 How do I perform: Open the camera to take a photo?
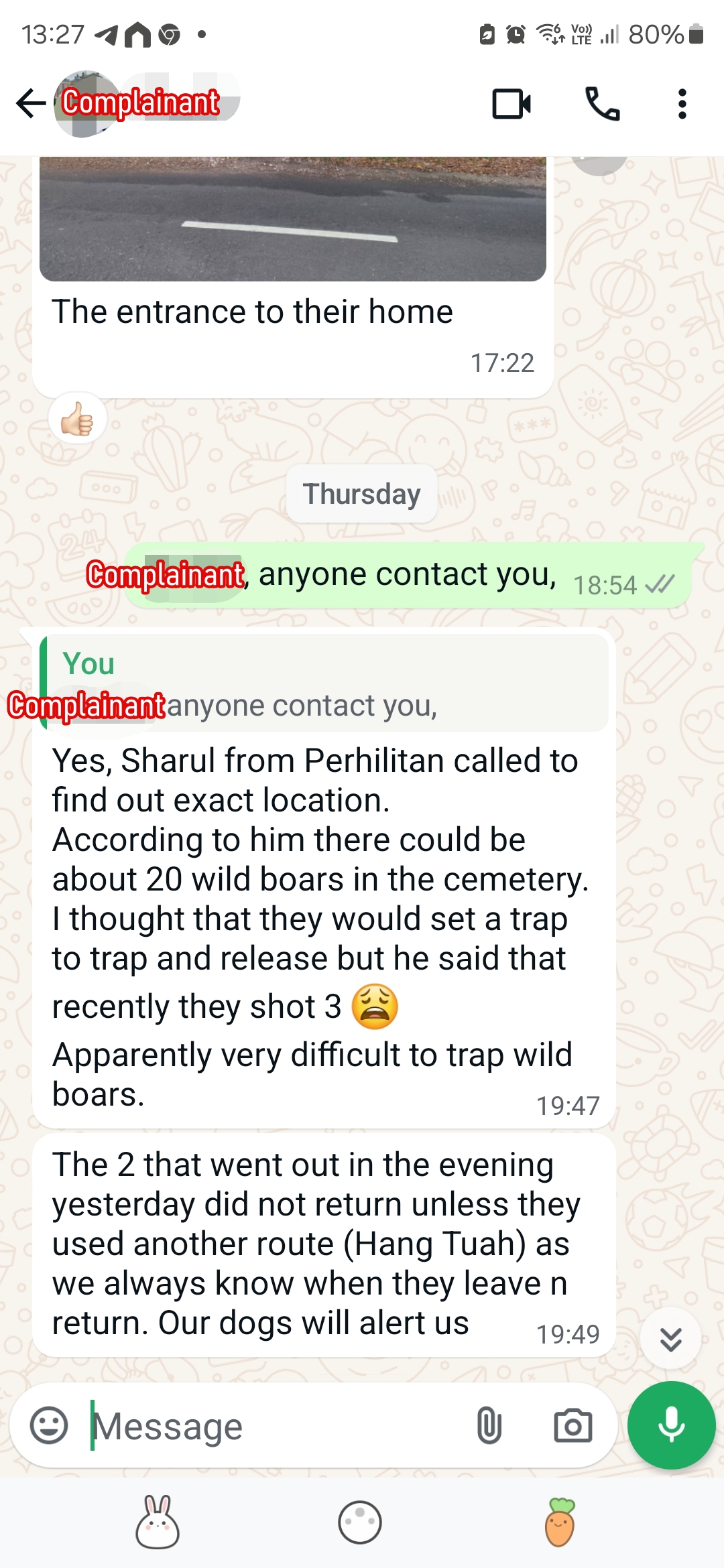point(572,1425)
